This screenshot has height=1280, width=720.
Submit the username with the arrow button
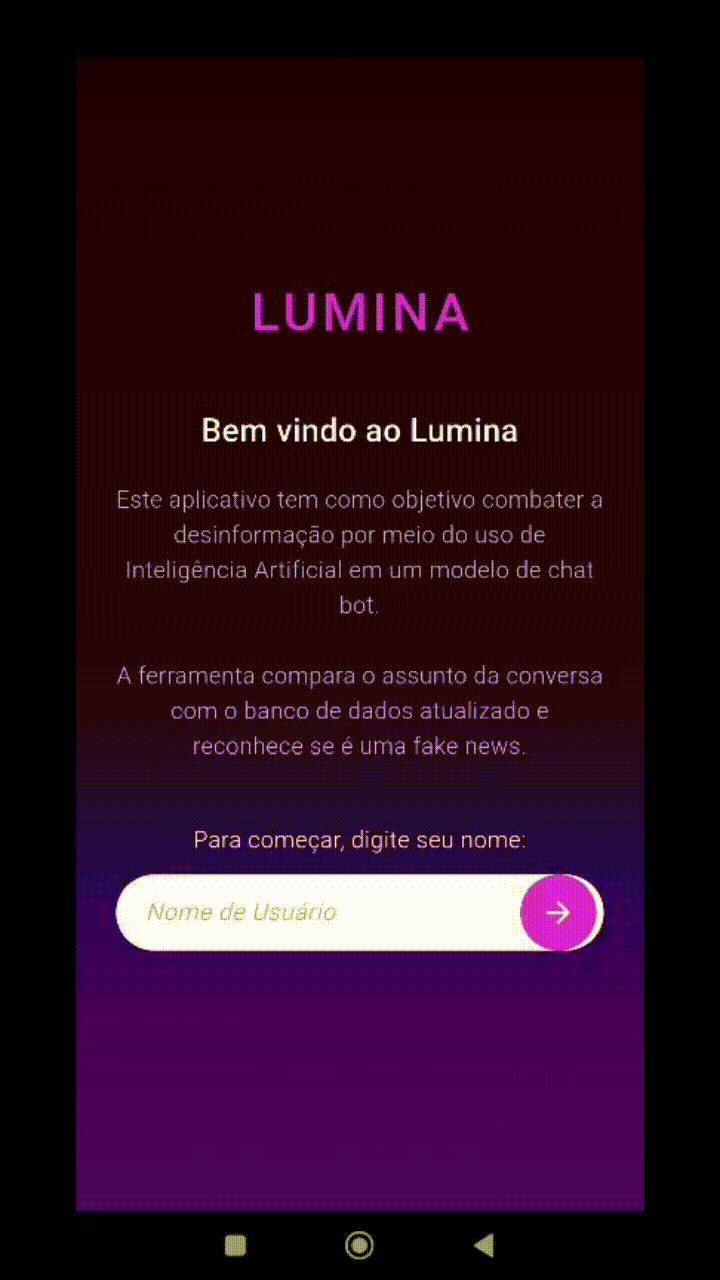(x=559, y=912)
